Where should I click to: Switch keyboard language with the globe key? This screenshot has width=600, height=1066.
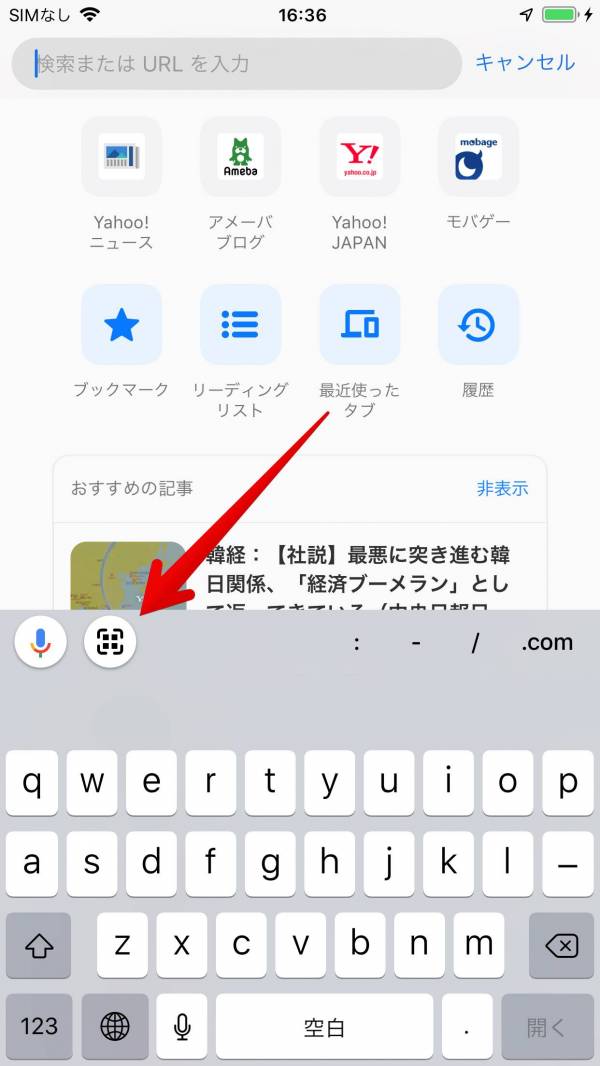point(115,1026)
